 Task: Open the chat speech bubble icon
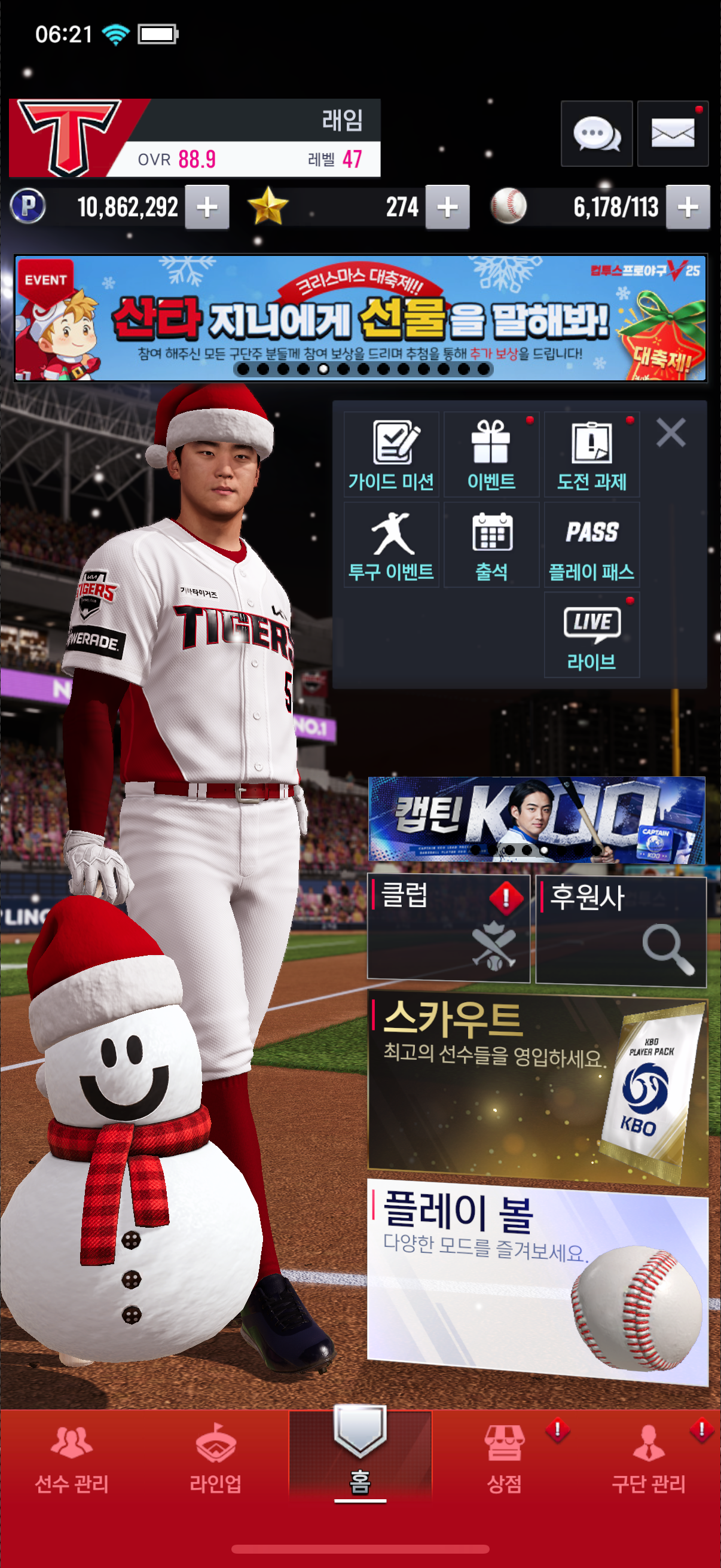(596, 133)
